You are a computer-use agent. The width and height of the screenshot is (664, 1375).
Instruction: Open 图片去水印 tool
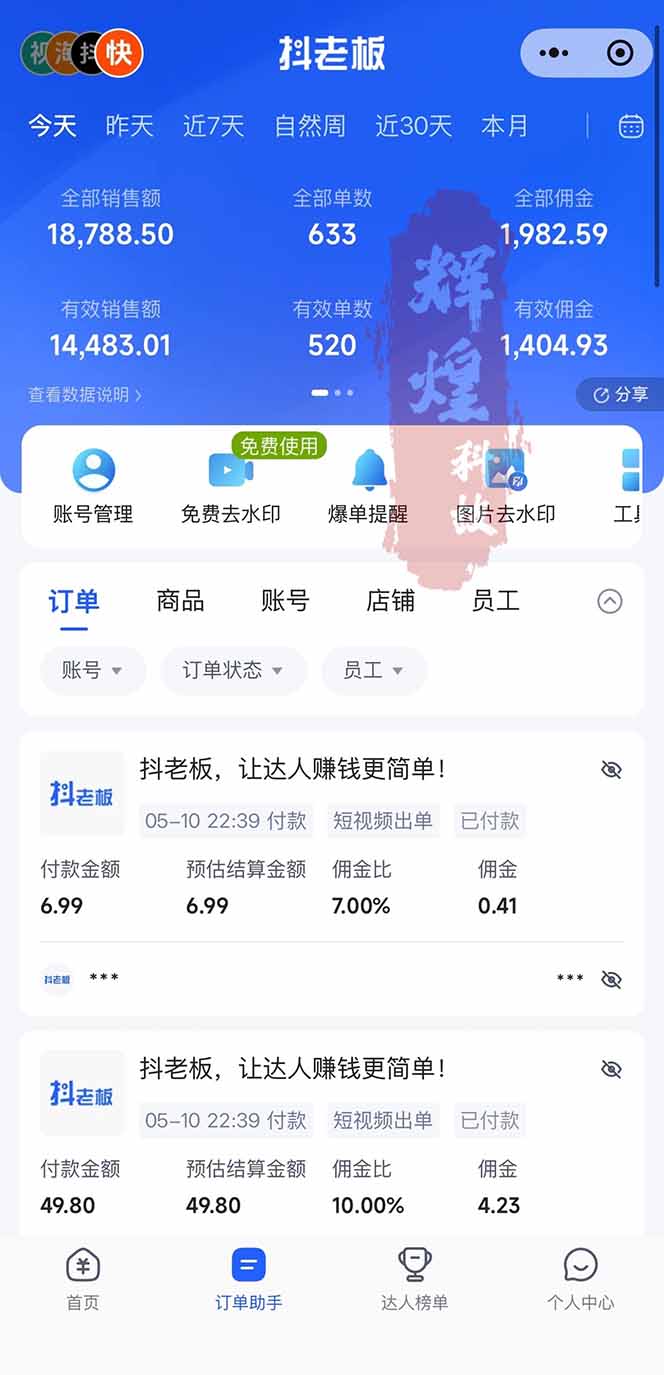tap(505, 487)
